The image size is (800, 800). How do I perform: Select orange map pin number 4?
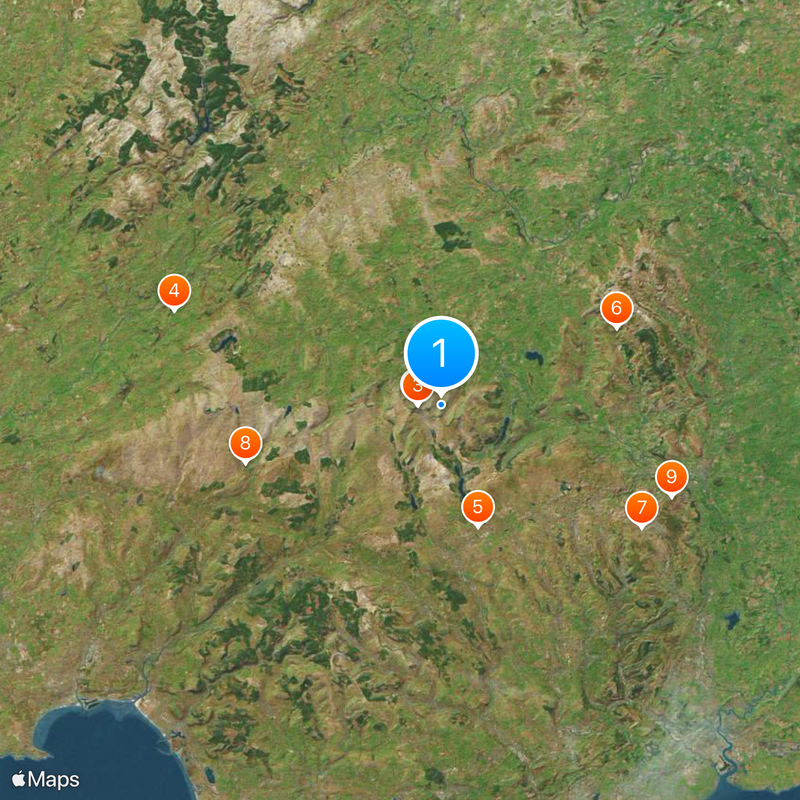tap(174, 291)
